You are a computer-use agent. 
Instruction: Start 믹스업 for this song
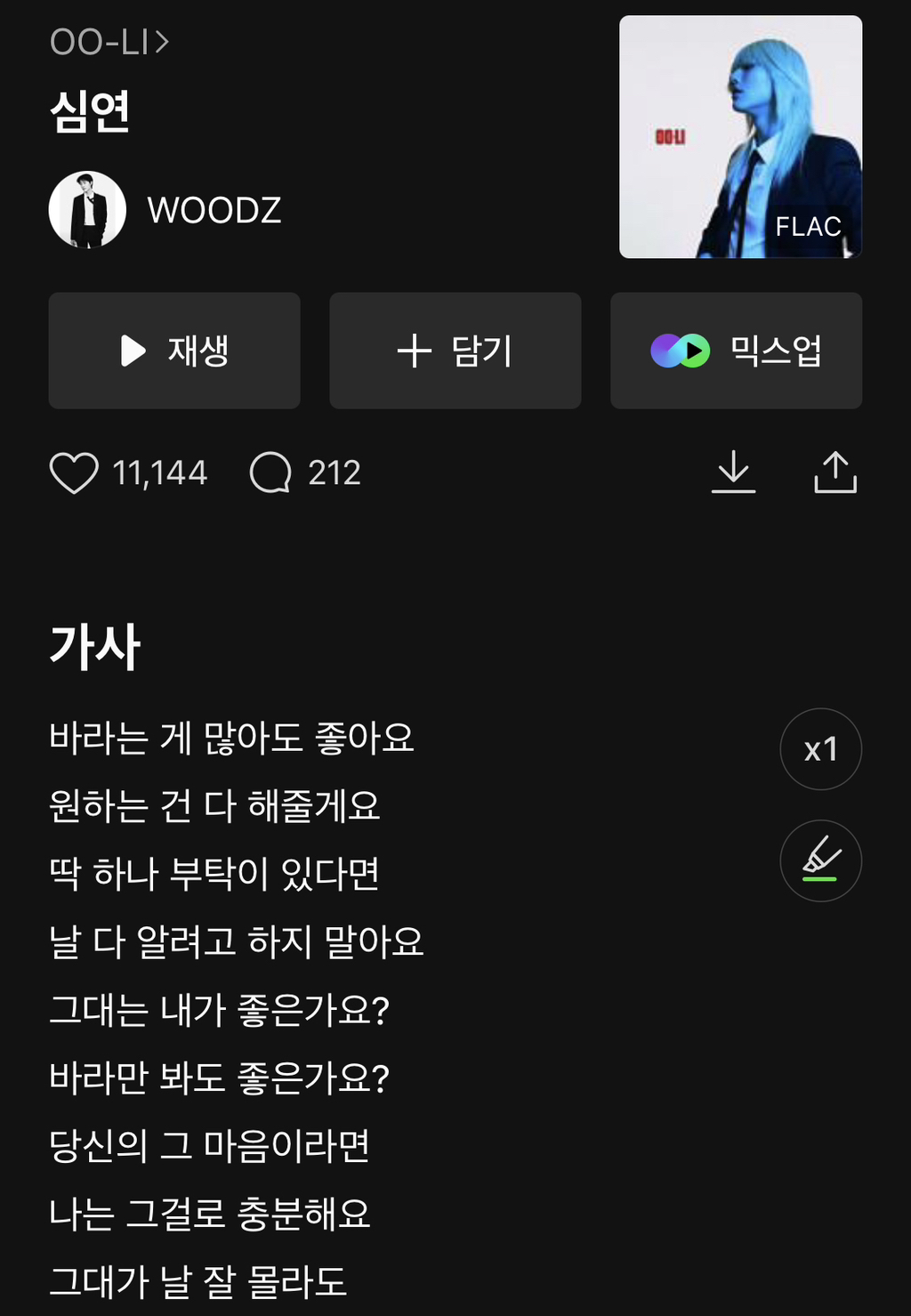point(736,351)
